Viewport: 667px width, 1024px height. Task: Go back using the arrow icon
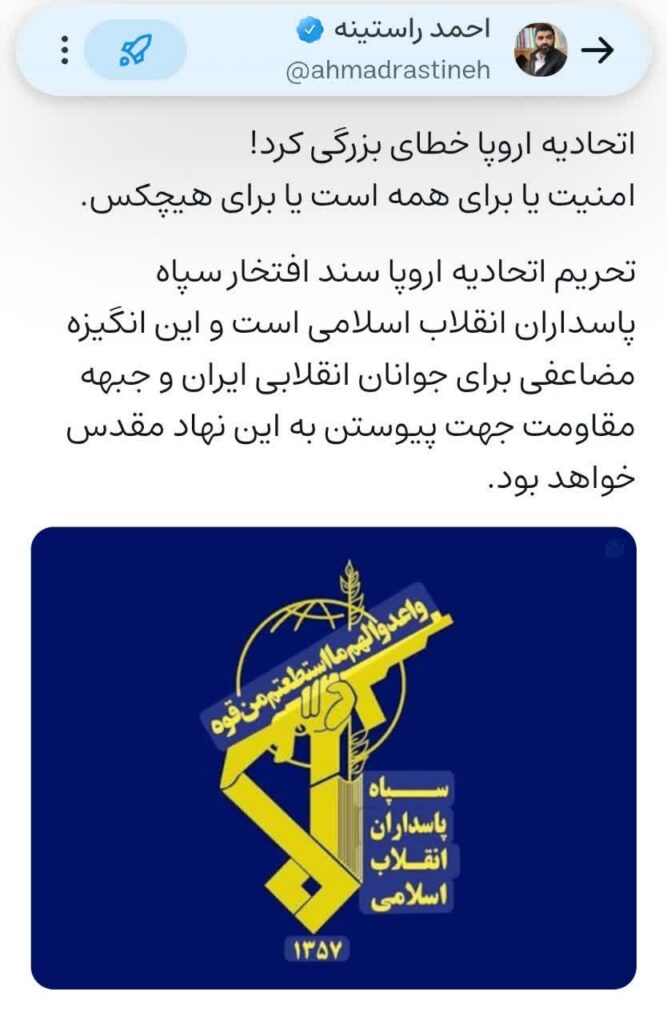(598, 52)
